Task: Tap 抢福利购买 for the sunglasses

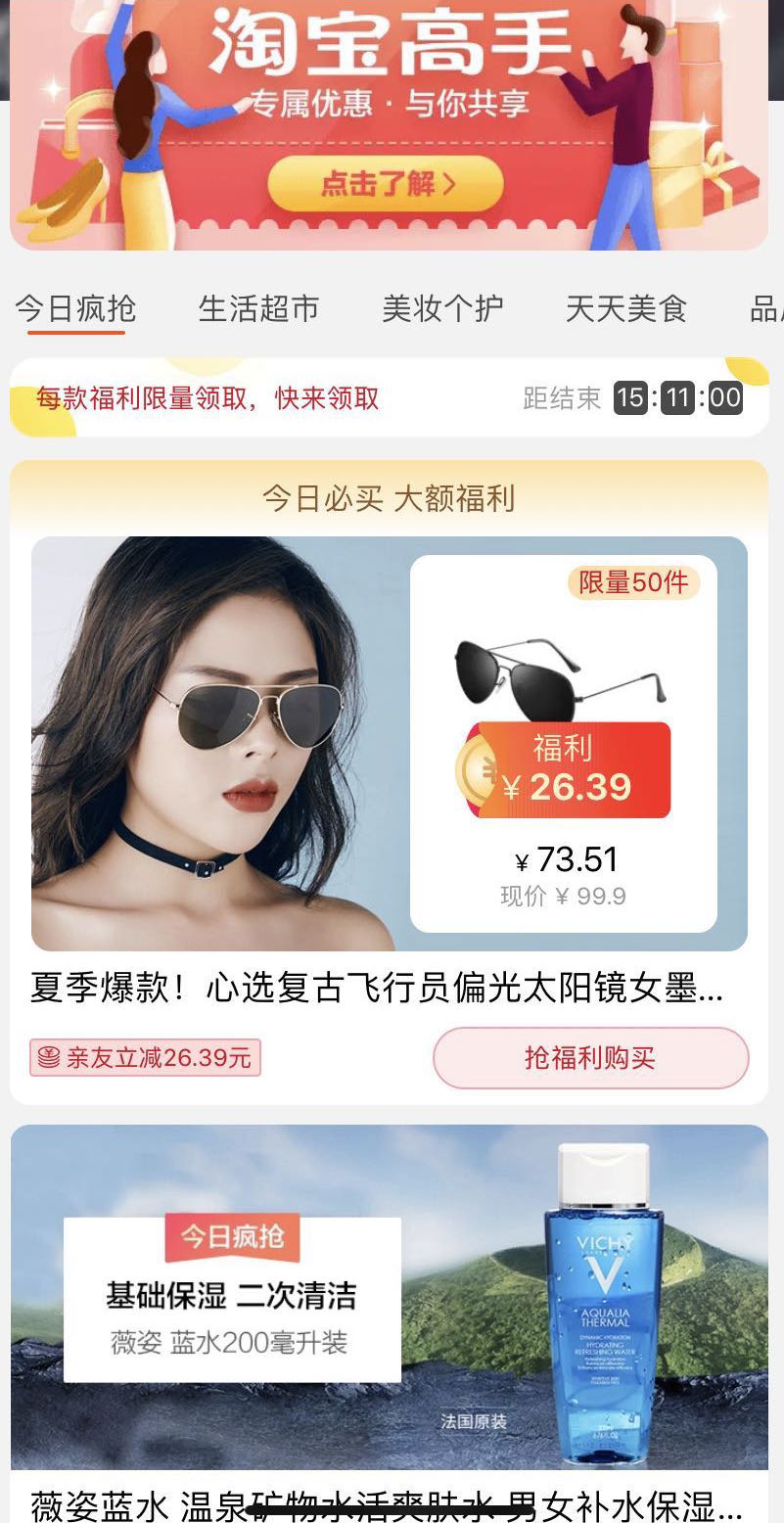Action: point(590,1058)
